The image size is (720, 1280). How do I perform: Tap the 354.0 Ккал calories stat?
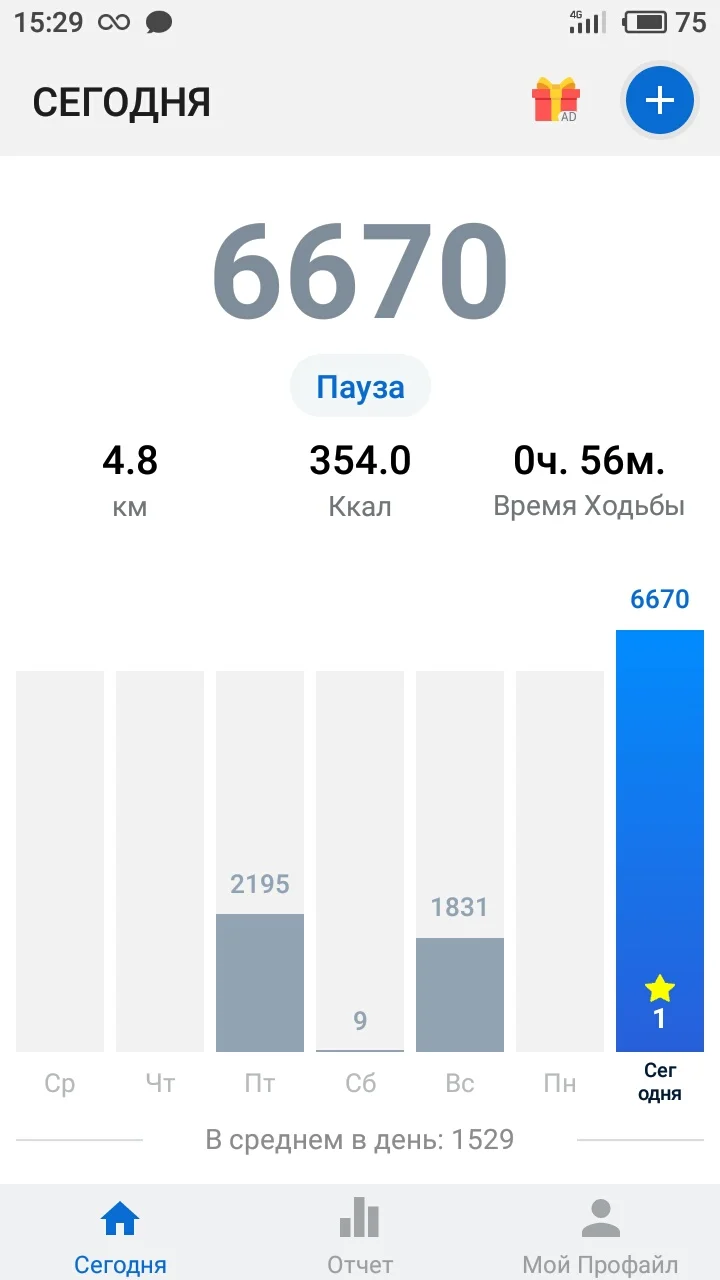pos(360,478)
